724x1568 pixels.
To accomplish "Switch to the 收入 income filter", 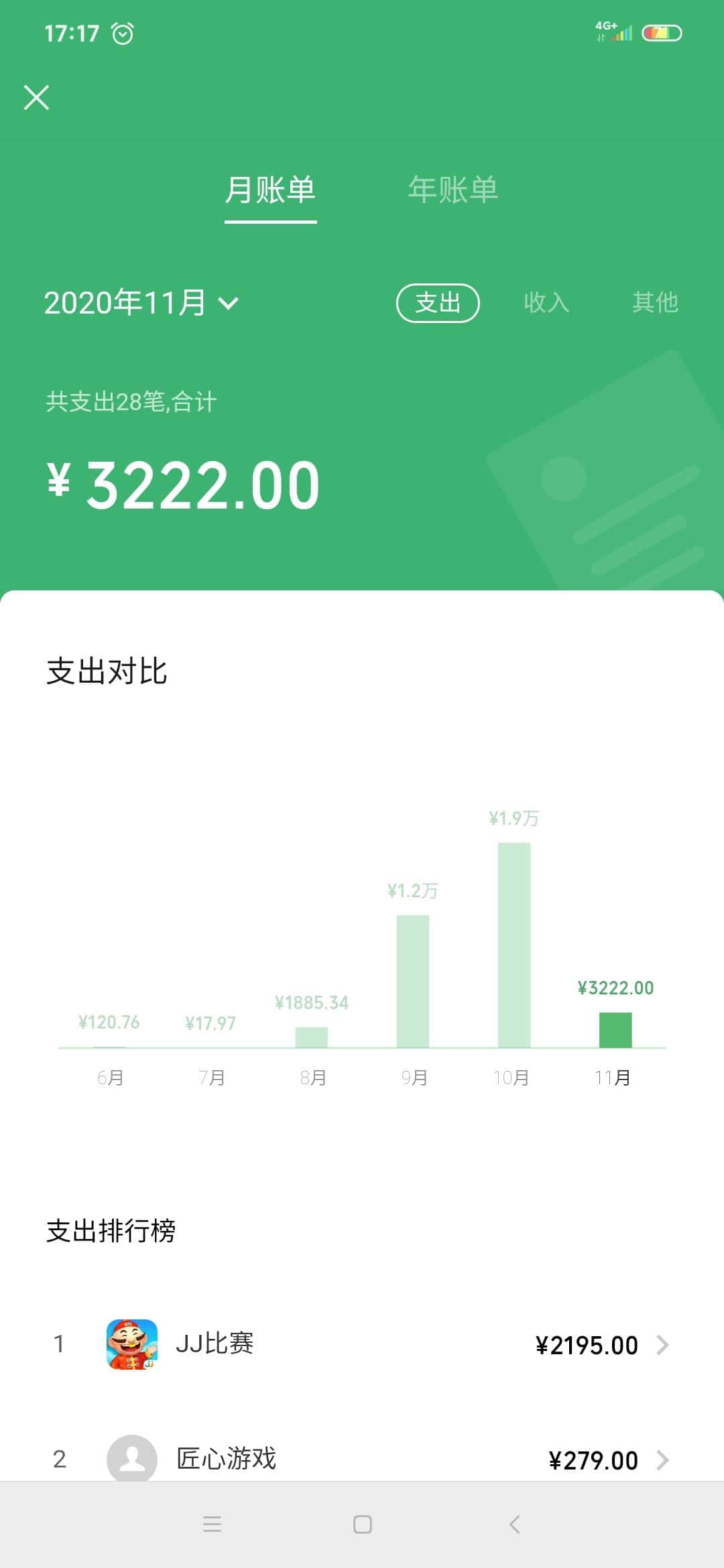I will coord(548,303).
